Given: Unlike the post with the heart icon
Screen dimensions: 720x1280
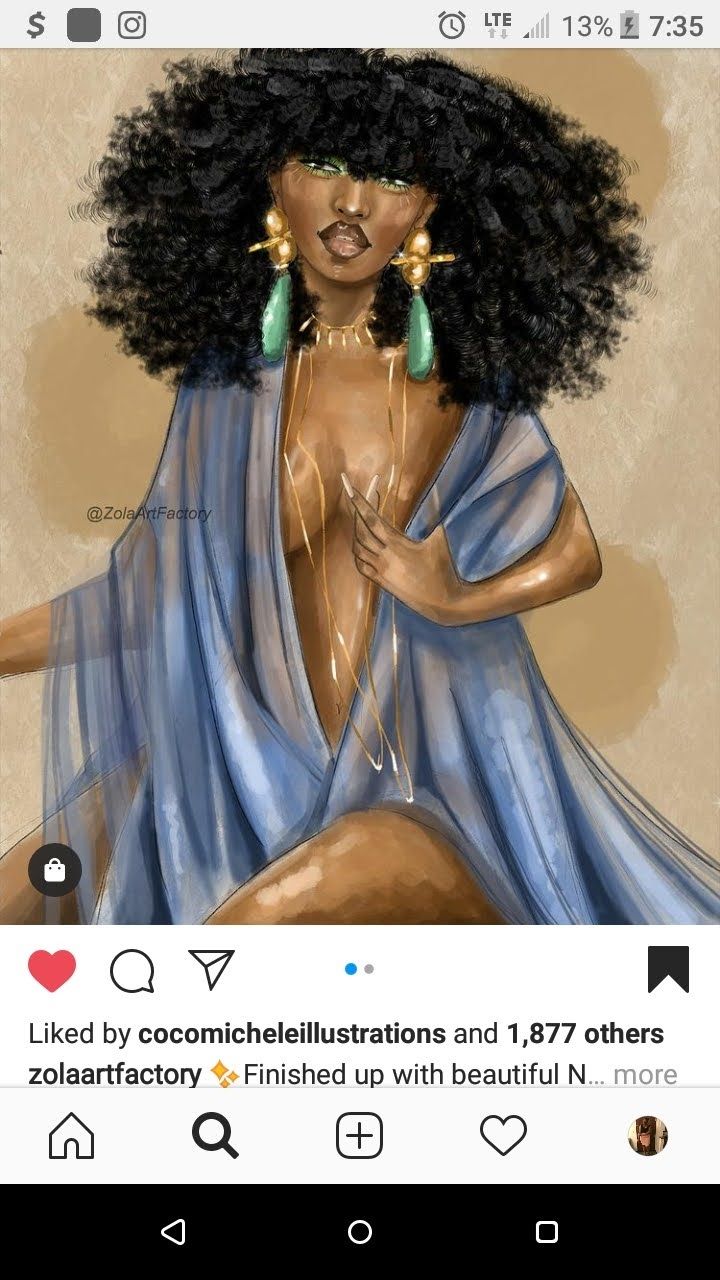Looking at the screenshot, I should [52, 970].
